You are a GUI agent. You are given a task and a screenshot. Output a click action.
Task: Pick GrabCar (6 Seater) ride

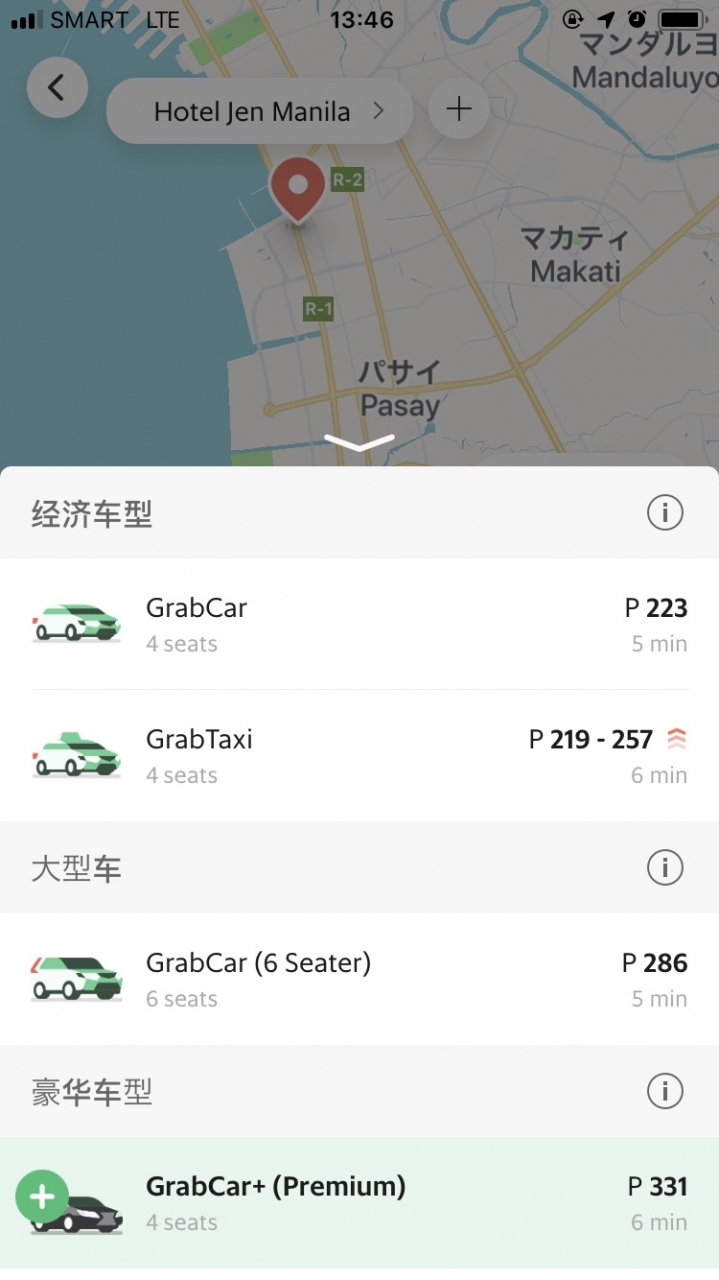[x=359, y=979]
